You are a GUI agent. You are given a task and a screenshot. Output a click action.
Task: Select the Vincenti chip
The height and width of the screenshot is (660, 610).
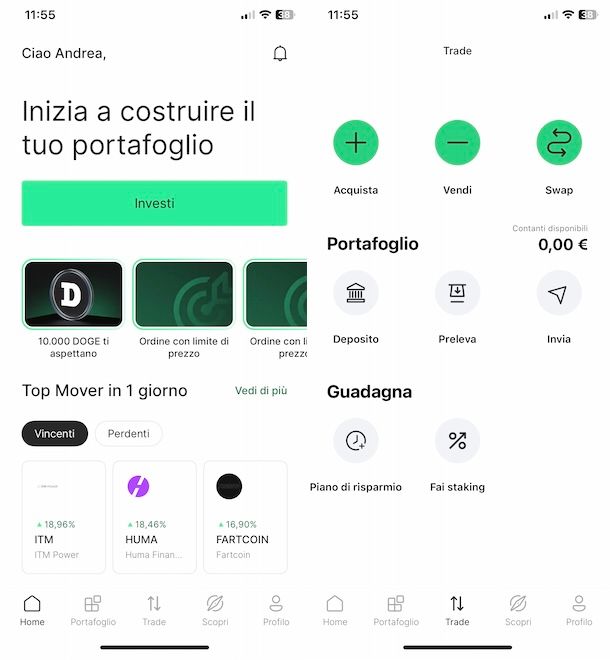55,434
